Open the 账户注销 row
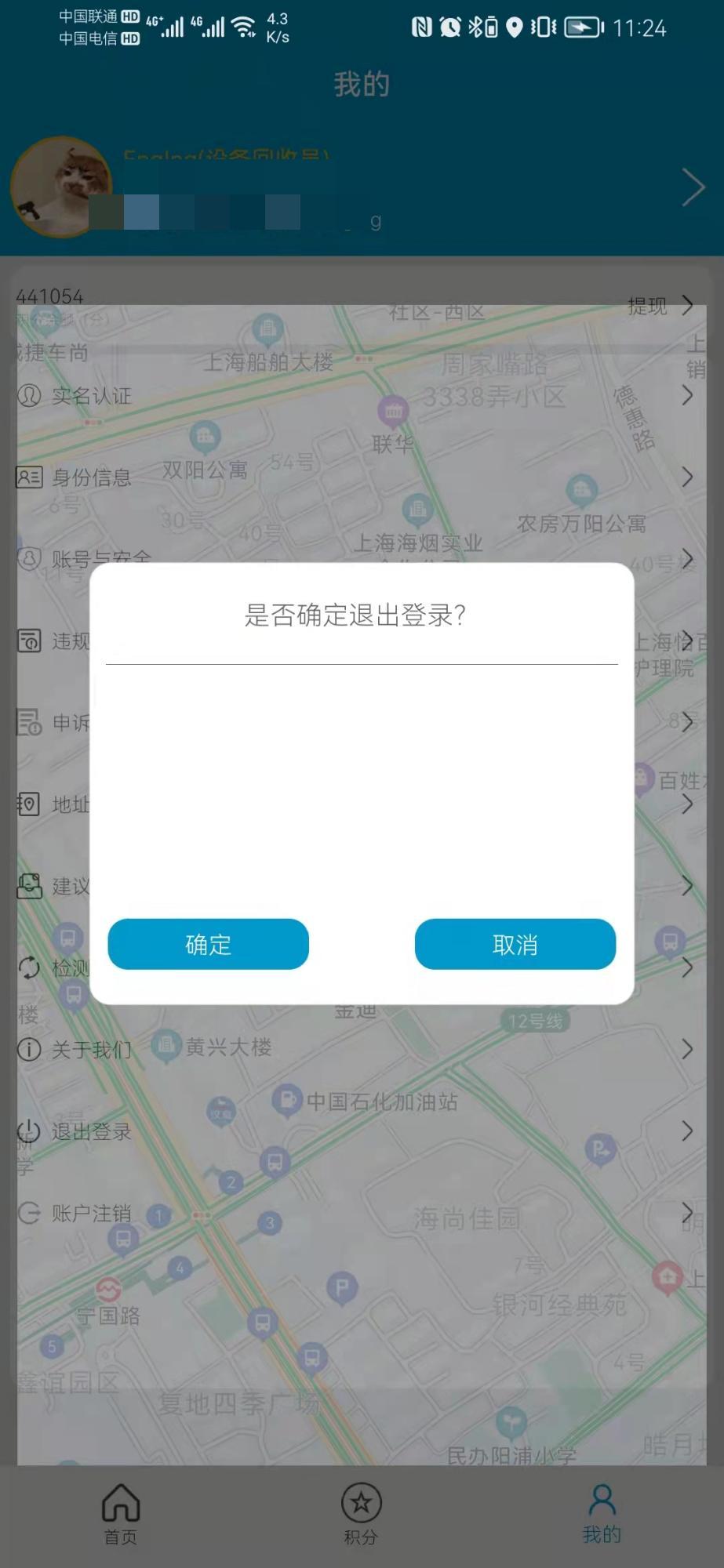 (x=91, y=1214)
